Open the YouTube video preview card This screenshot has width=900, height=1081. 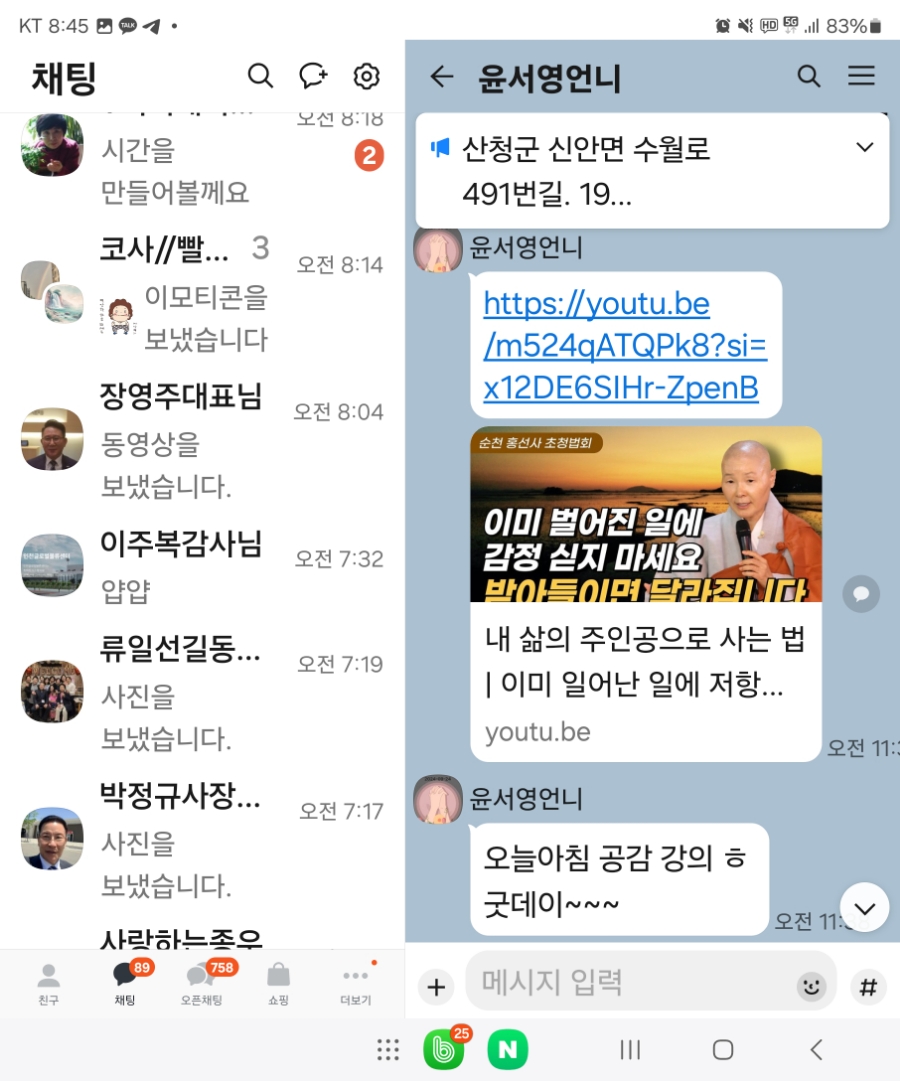(x=646, y=594)
